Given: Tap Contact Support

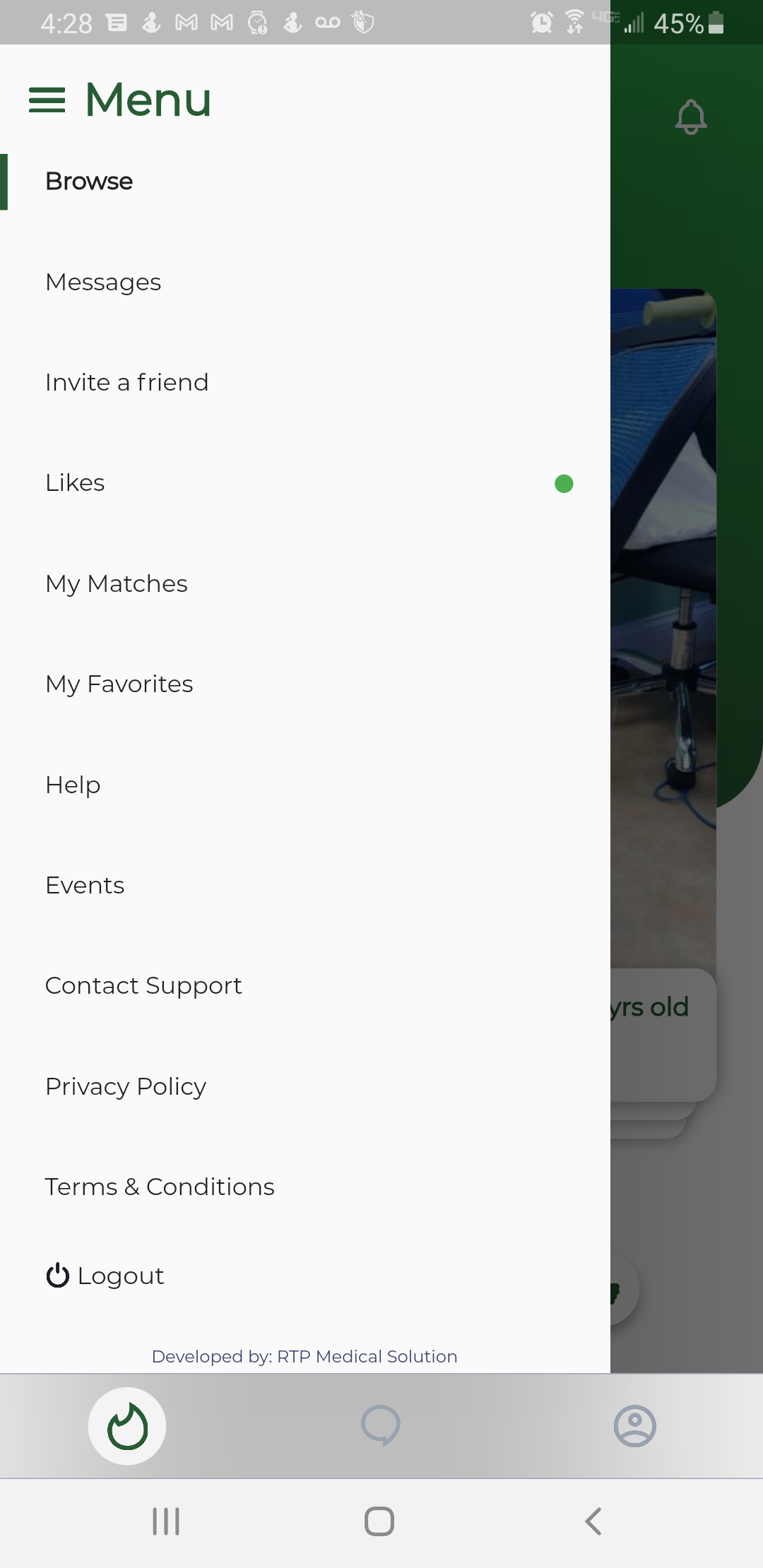Looking at the screenshot, I should click(143, 986).
